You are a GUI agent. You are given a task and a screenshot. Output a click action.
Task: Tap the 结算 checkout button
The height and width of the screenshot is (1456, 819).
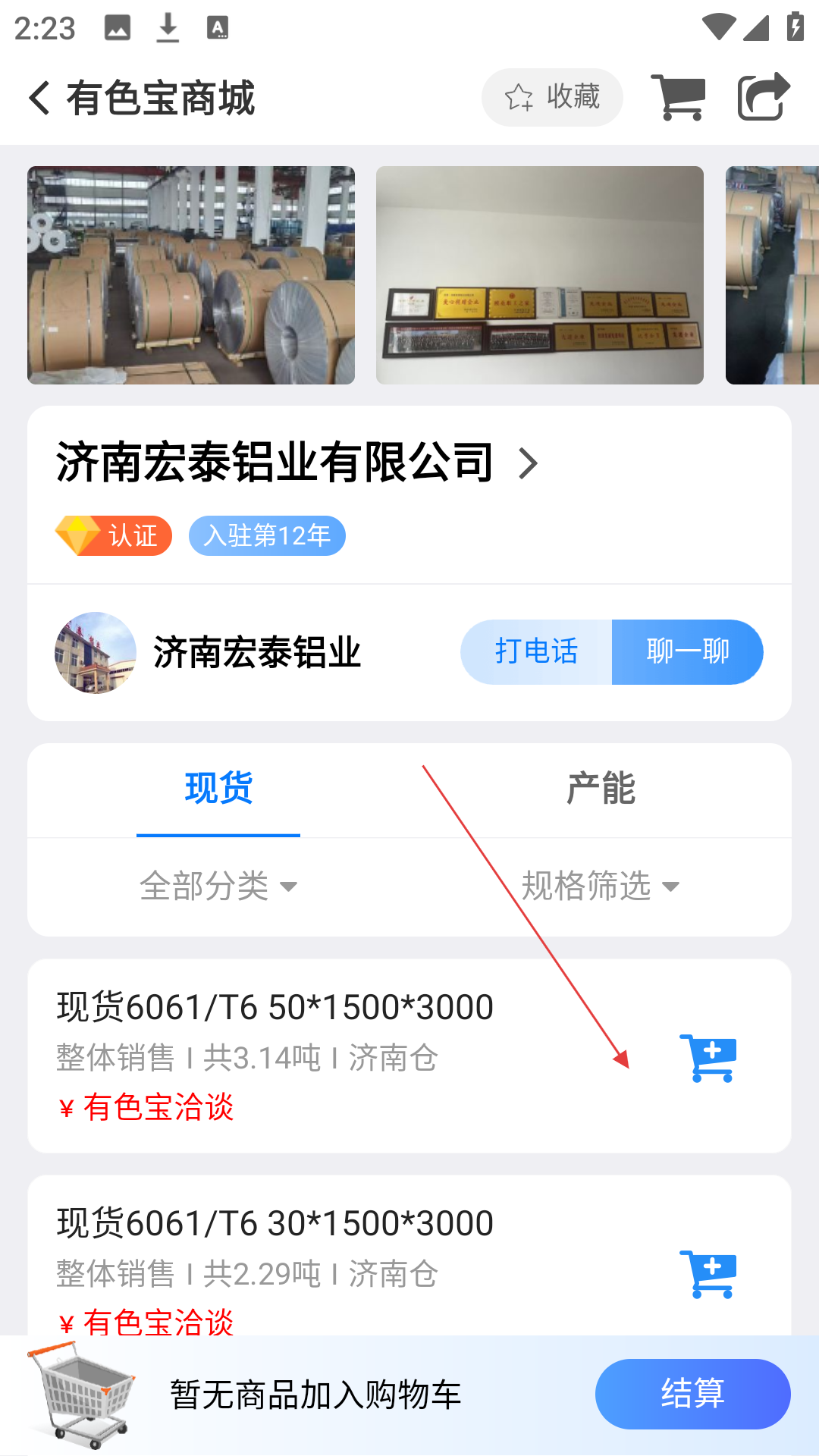(x=692, y=1394)
